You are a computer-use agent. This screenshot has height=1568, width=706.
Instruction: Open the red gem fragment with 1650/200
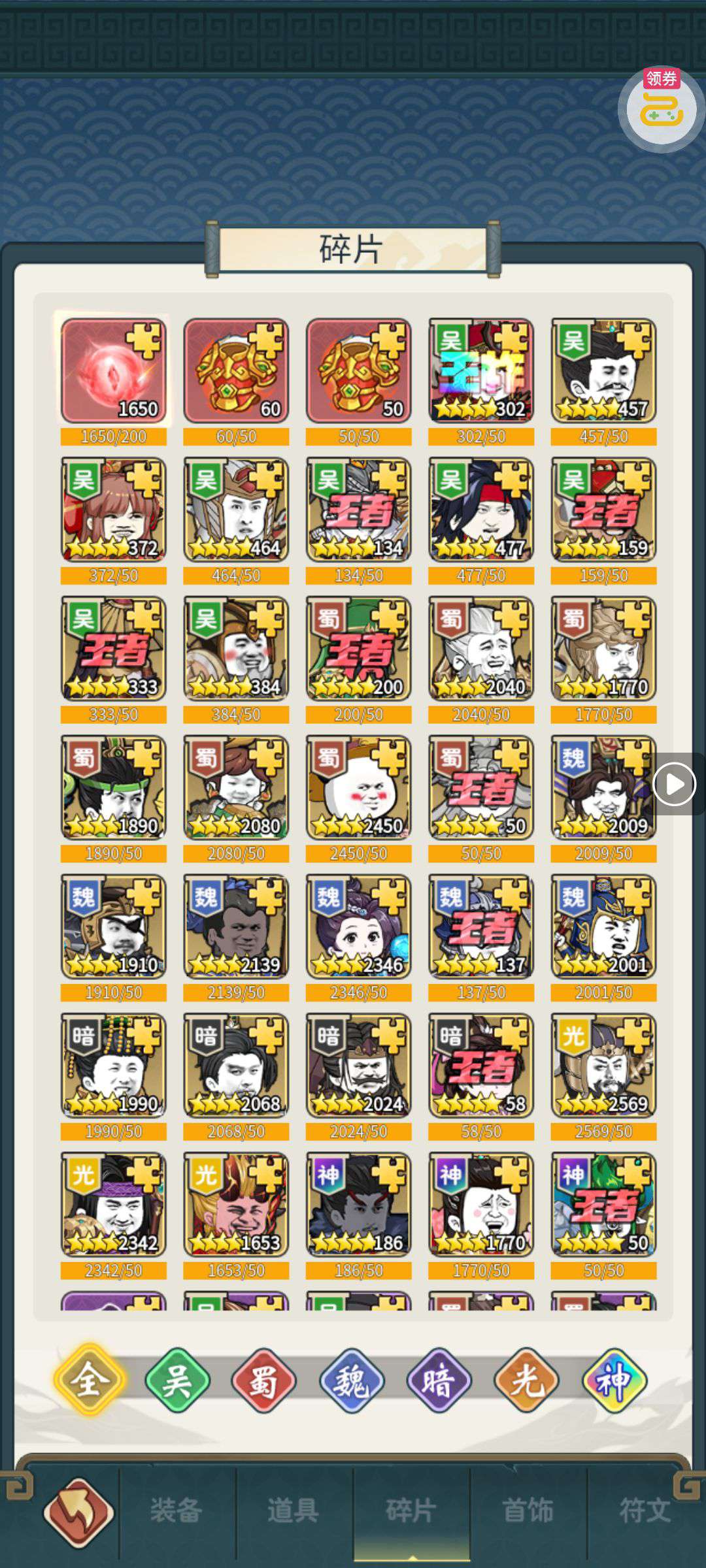click(x=113, y=371)
